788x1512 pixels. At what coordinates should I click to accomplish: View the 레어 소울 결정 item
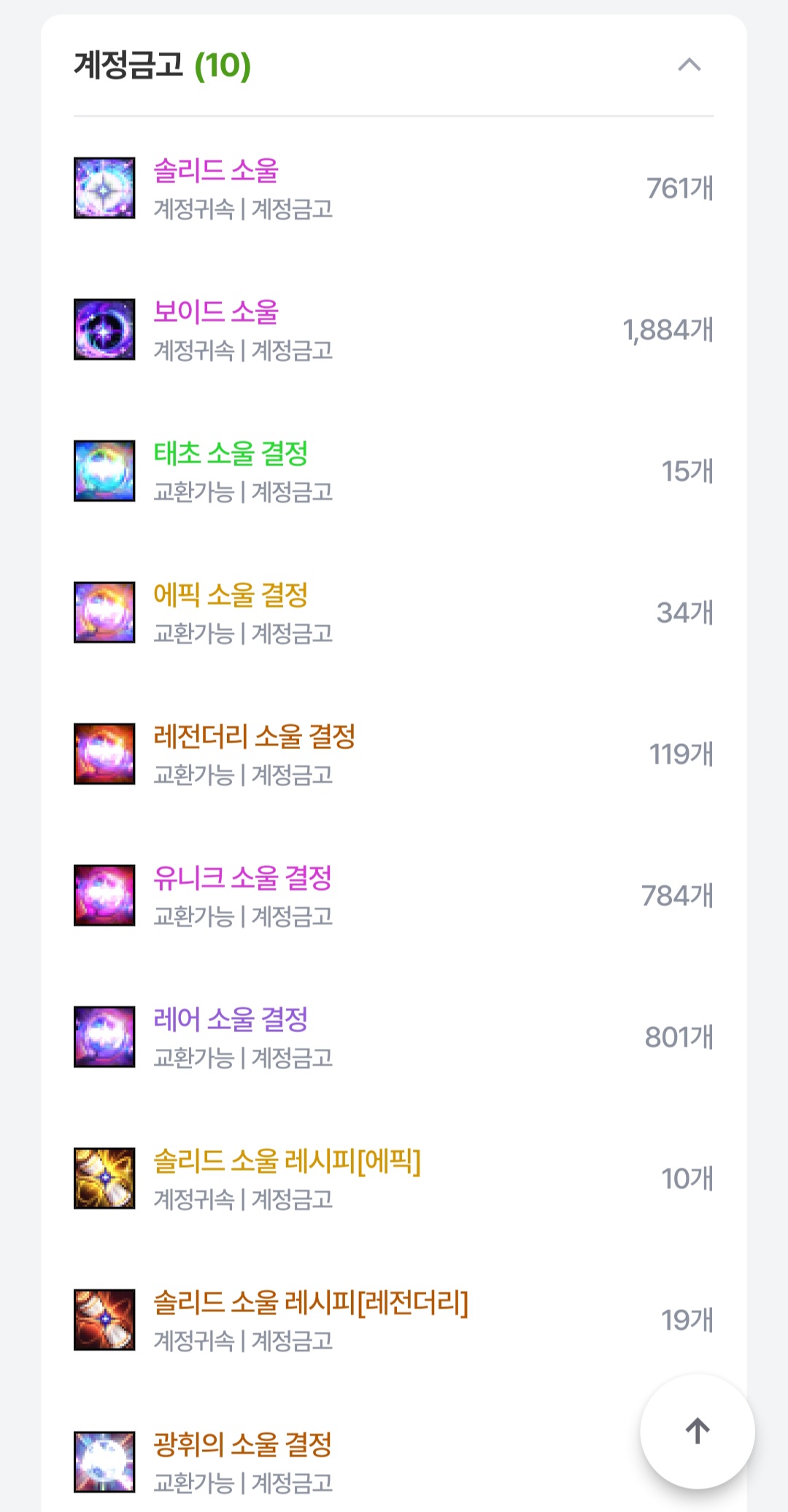[x=231, y=1020]
